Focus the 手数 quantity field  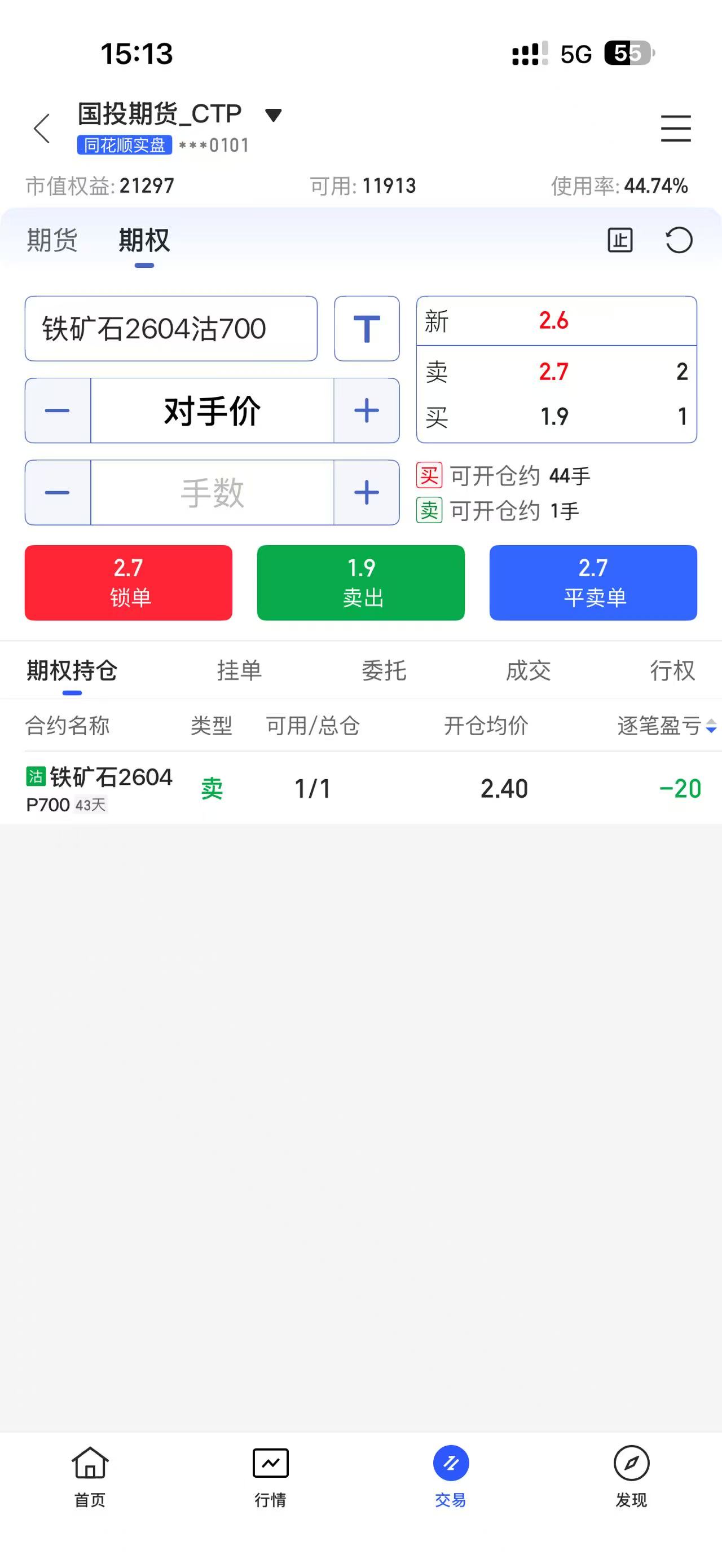(212, 492)
